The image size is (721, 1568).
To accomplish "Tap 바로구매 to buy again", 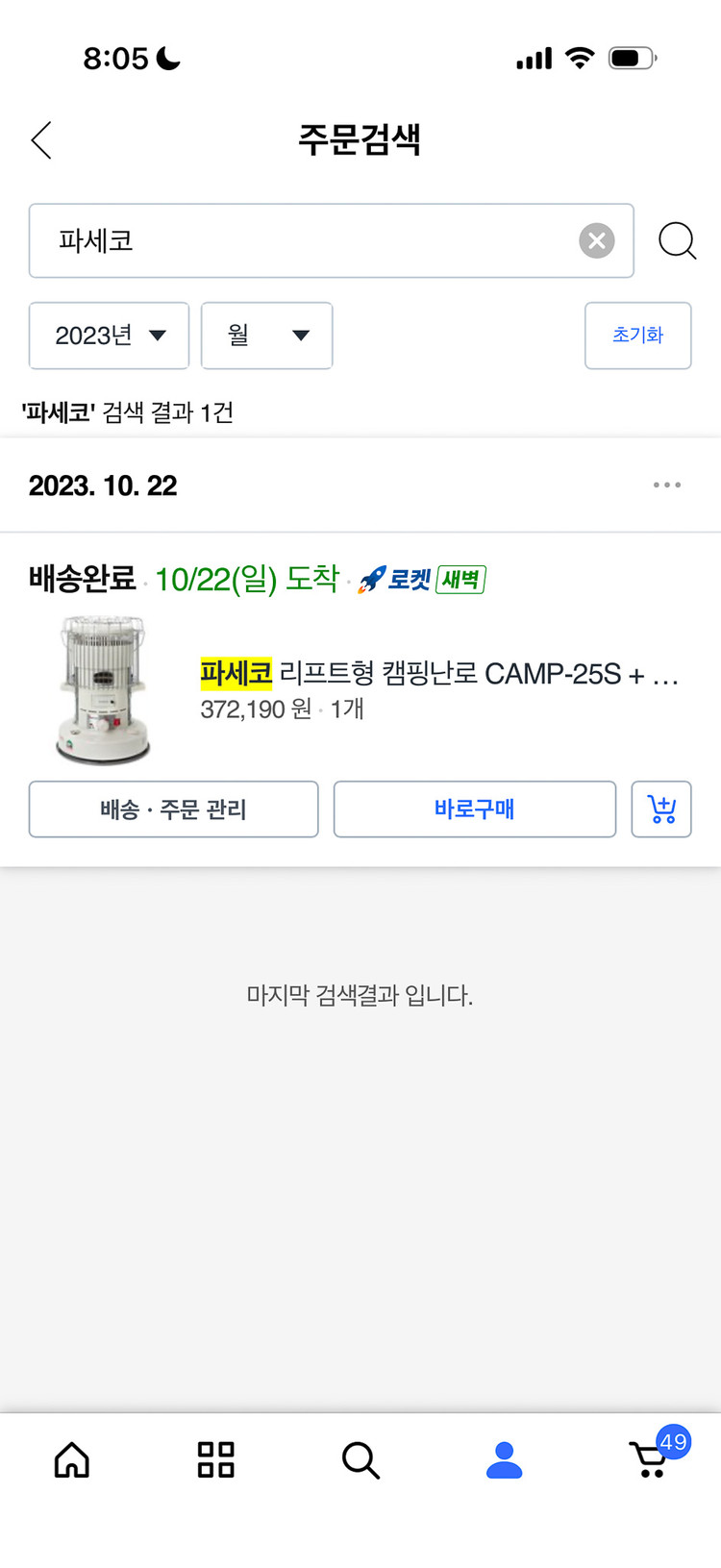I will pyautogui.click(x=474, y=809).
